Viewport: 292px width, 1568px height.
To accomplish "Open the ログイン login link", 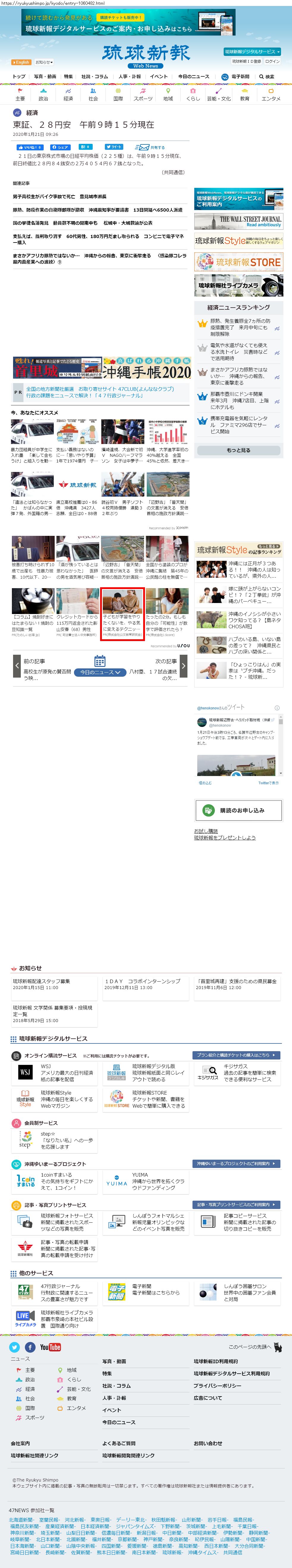I will pos(272,62).
